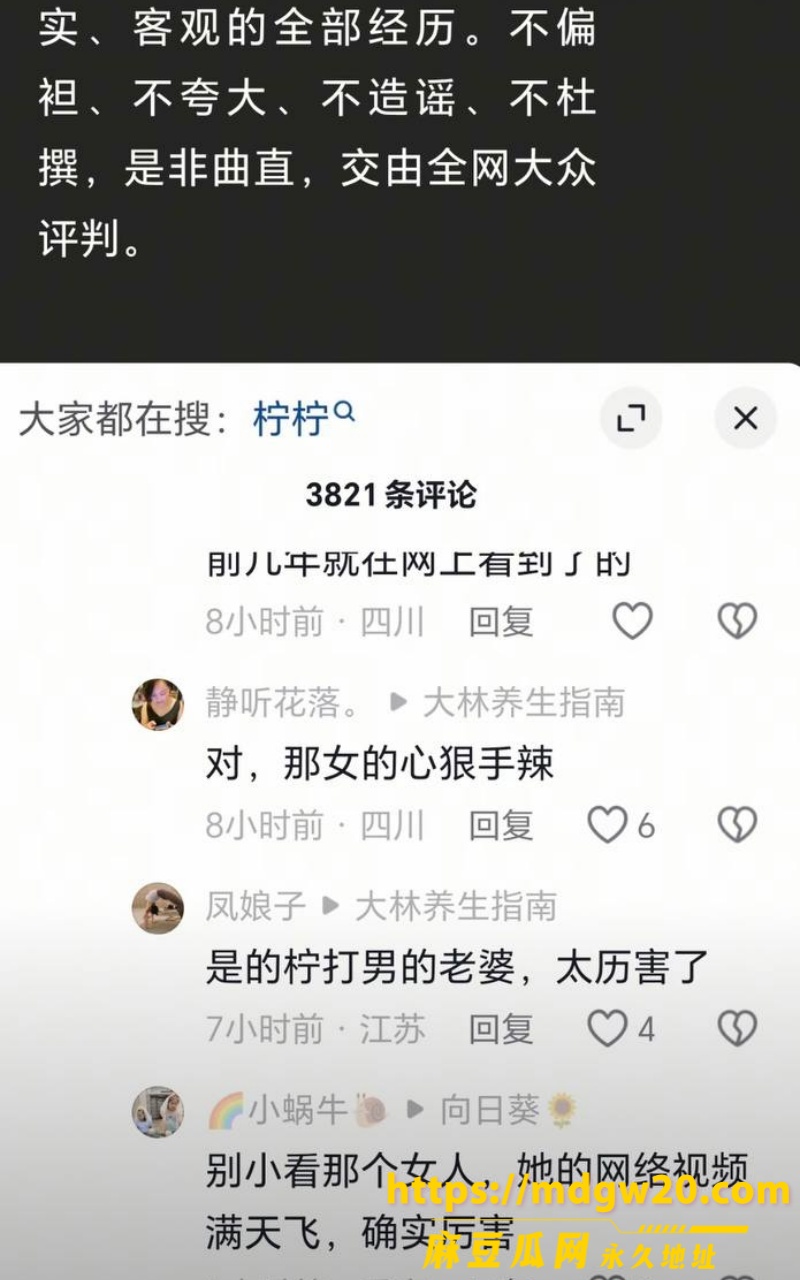
Task: Open 小蜗牛's profile avatar
Action: pos(158,1111)
